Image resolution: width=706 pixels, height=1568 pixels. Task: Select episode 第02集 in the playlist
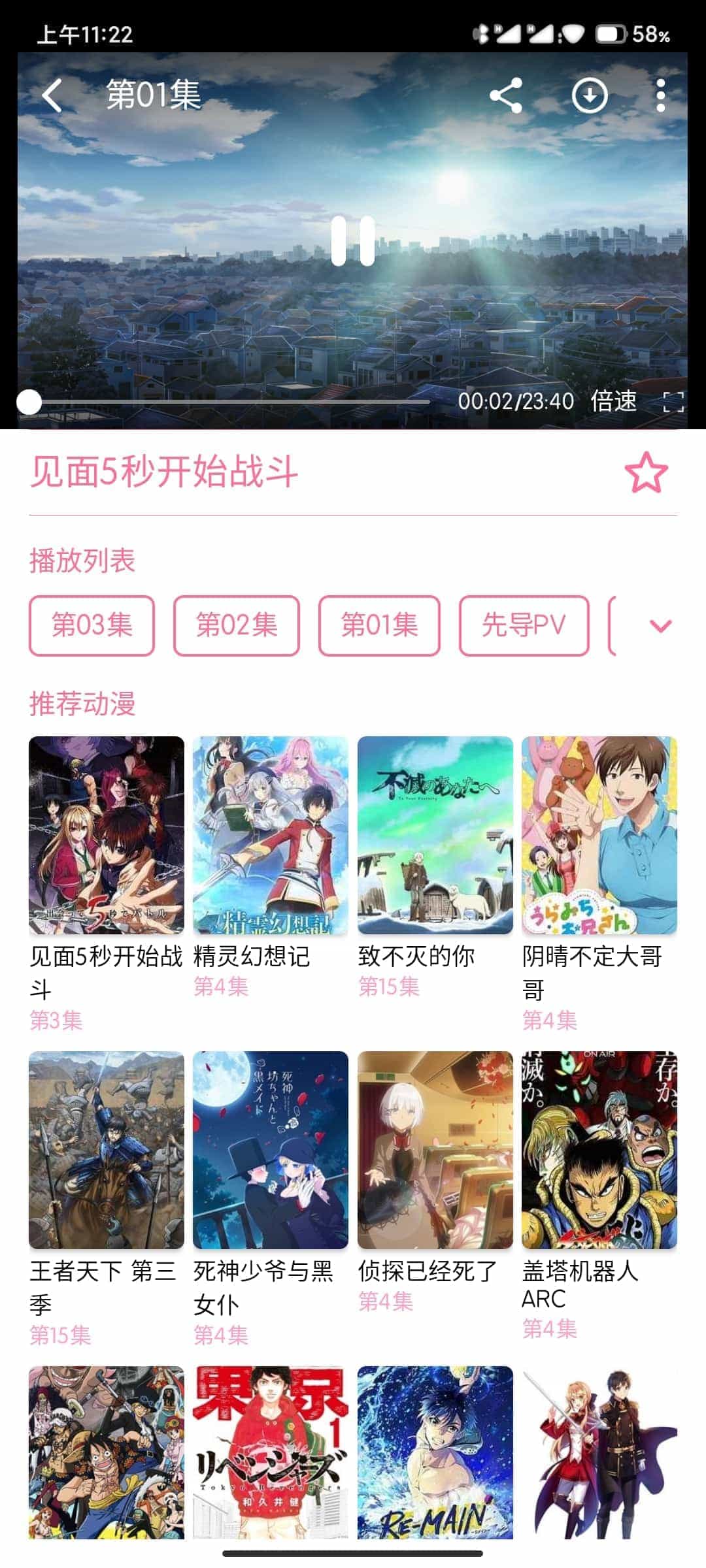[237, 625]
